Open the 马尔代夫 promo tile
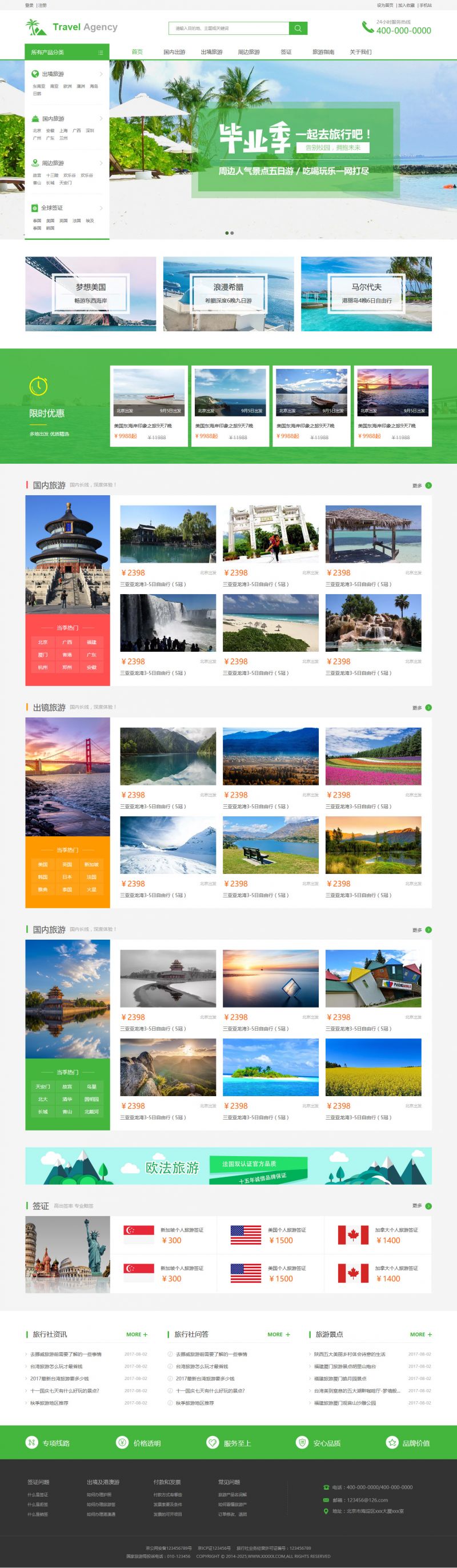The image size is (457, 1568). tap(366, 294)
